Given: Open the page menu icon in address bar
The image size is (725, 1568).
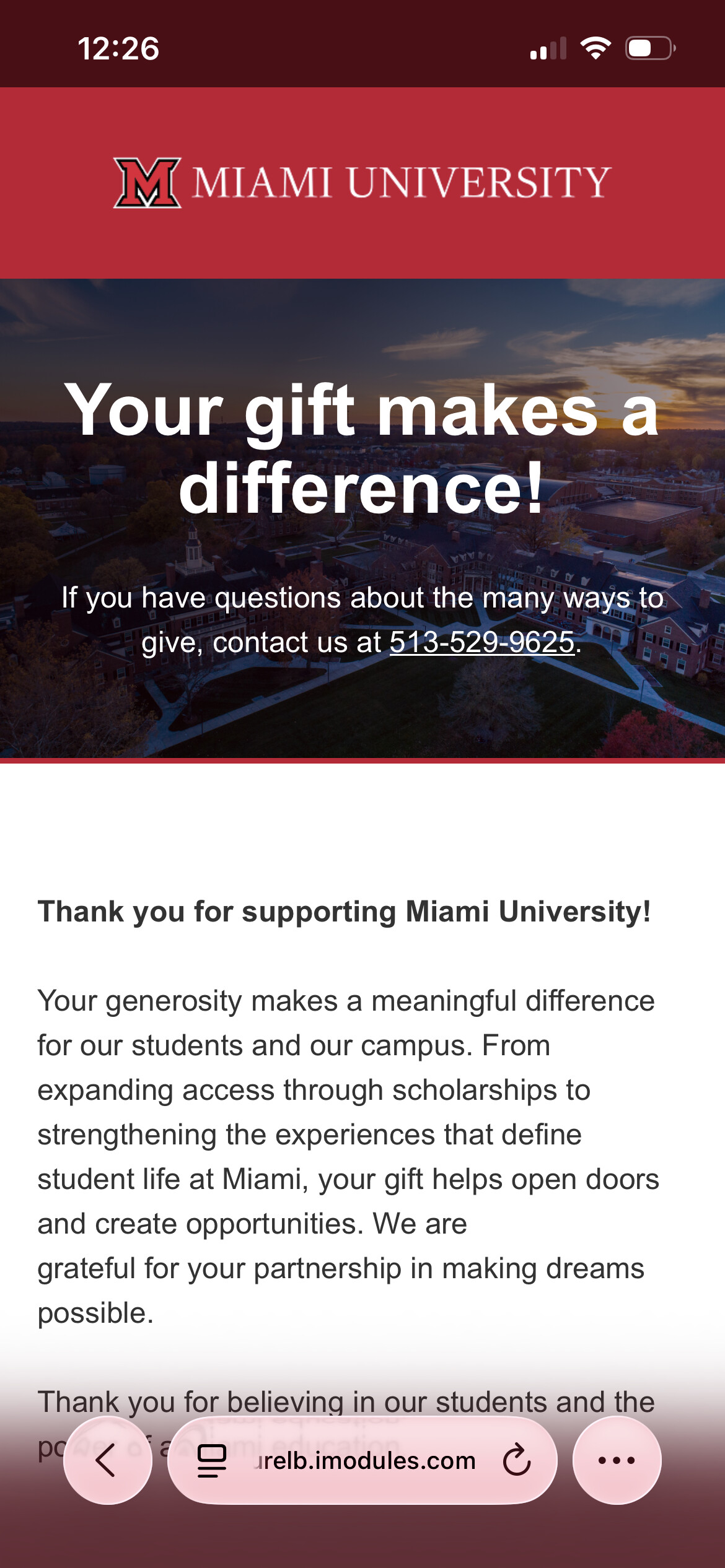Looking at the screenshot, I should (211, 1460).
